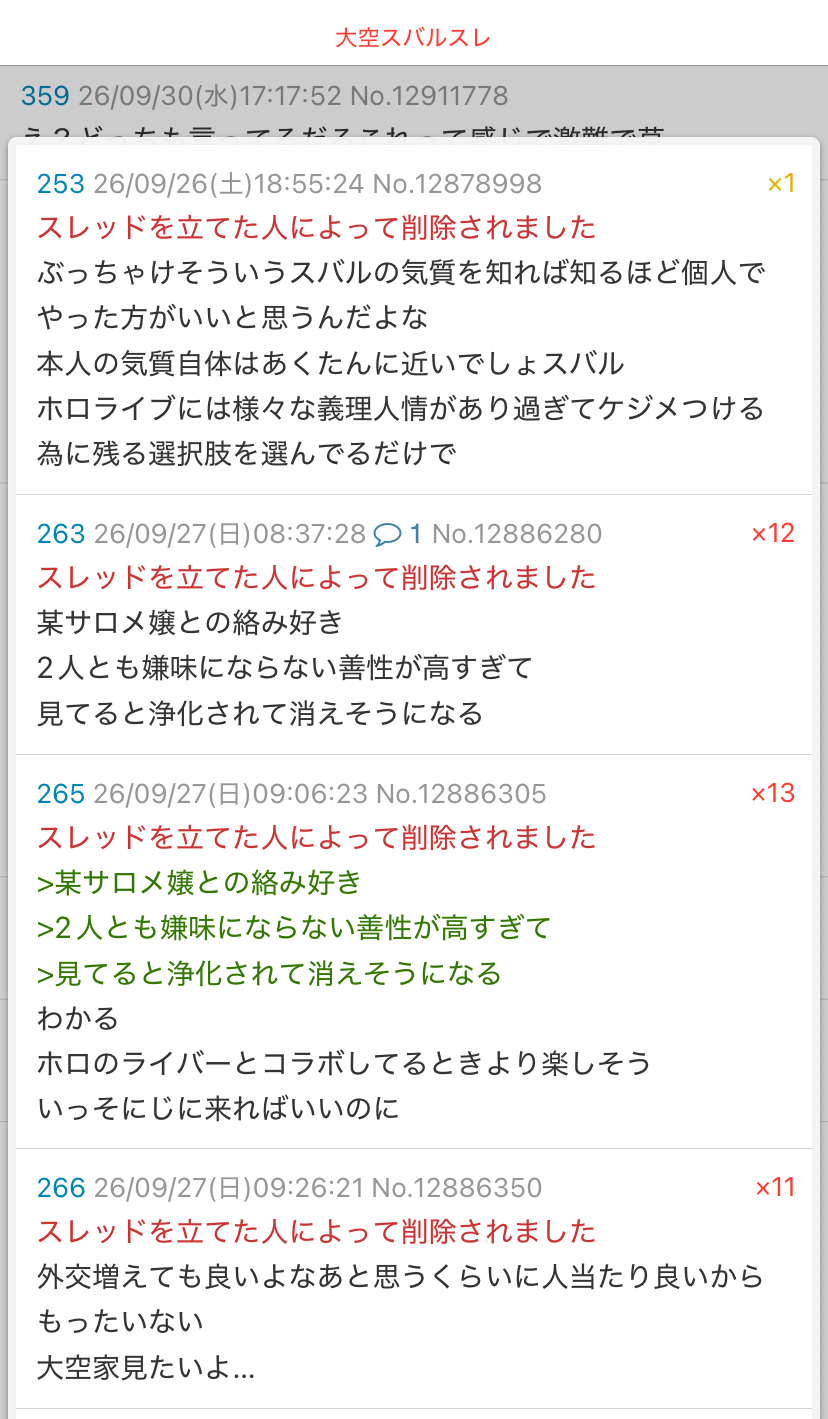Image resolution: width=828 pixels, height=1419 pixels.
Task: Open the quoted line >某サロメ嬢との絡み好き
Action: (199, 882)
